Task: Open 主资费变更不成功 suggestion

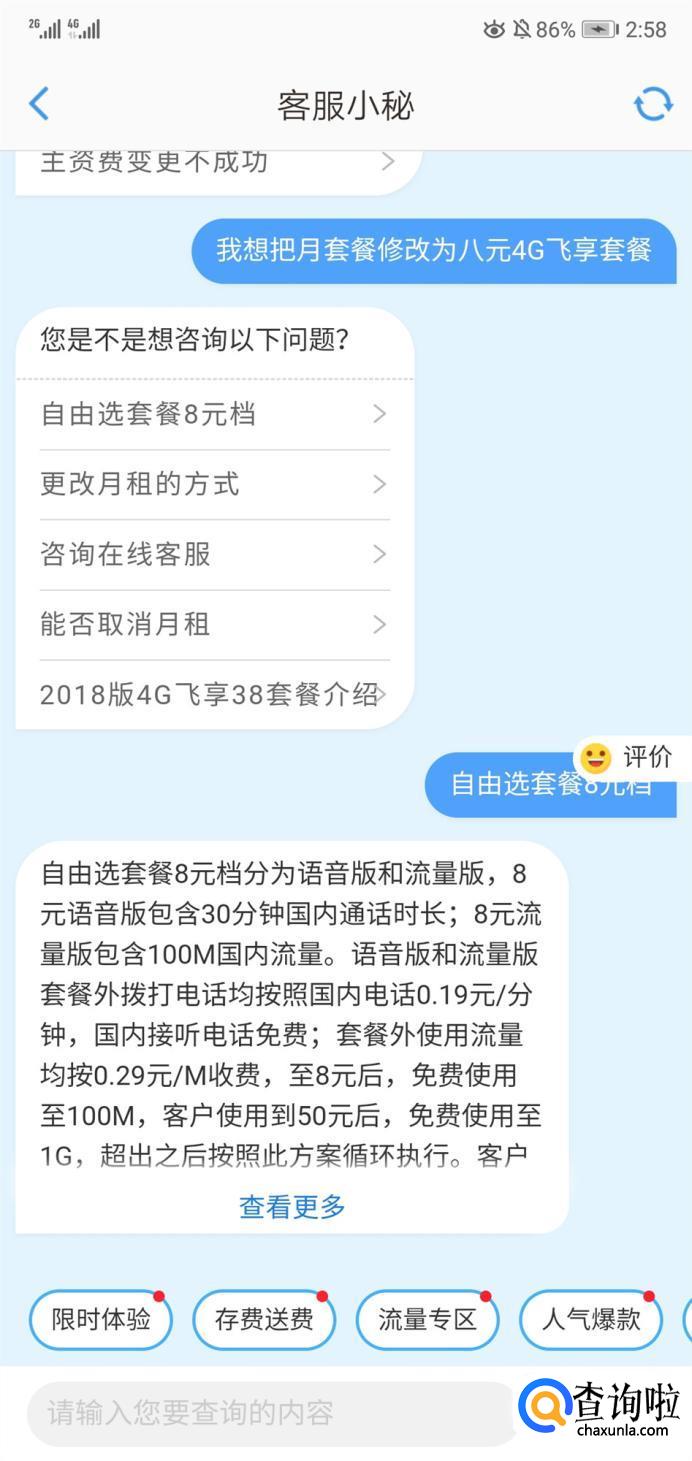Action: (216, 162)
